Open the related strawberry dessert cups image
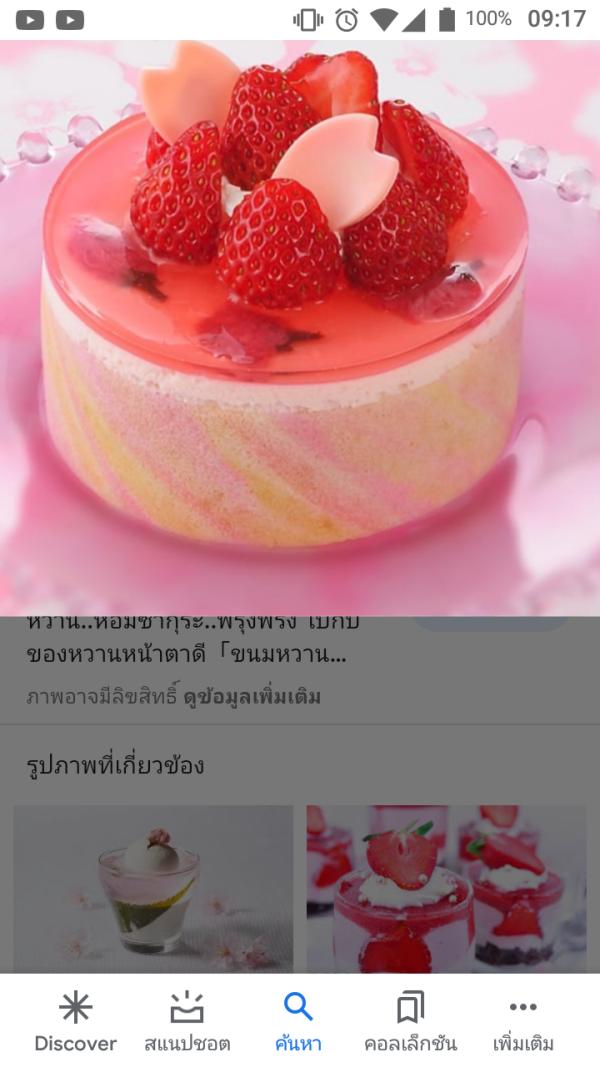The height and width of the screenshot is (1067, 600). 446,888
